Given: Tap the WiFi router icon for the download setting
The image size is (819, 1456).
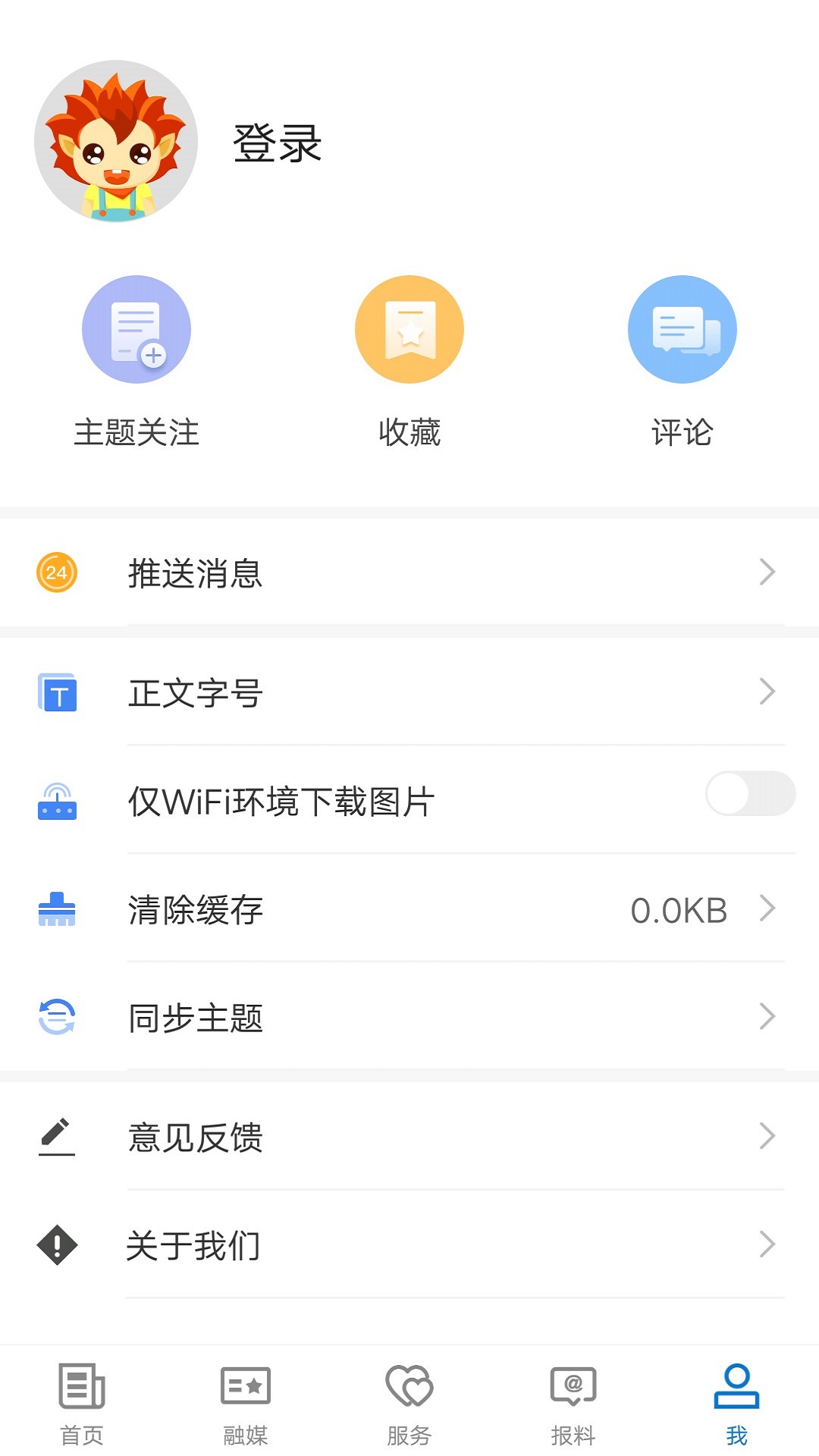Looking at the screenshot, I should coord(57,802).
